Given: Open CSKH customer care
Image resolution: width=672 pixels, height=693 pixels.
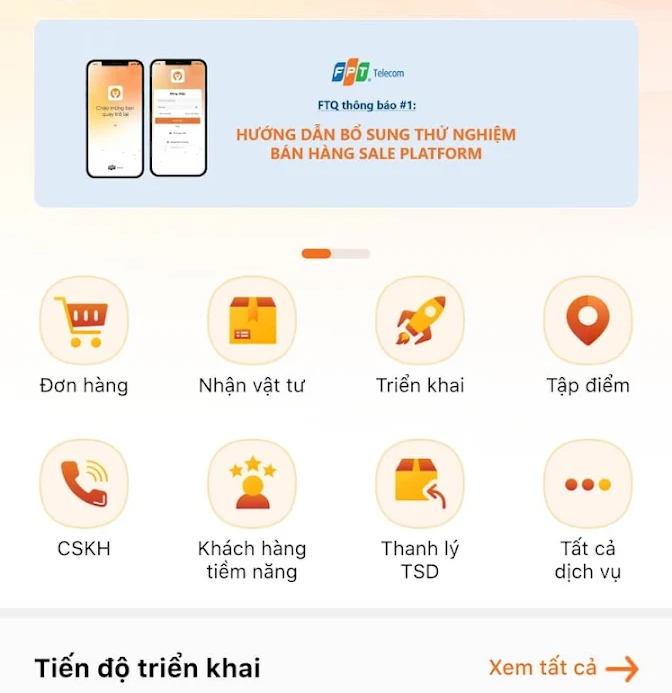Looking at the screenshot, I should [x=84, y=484].
